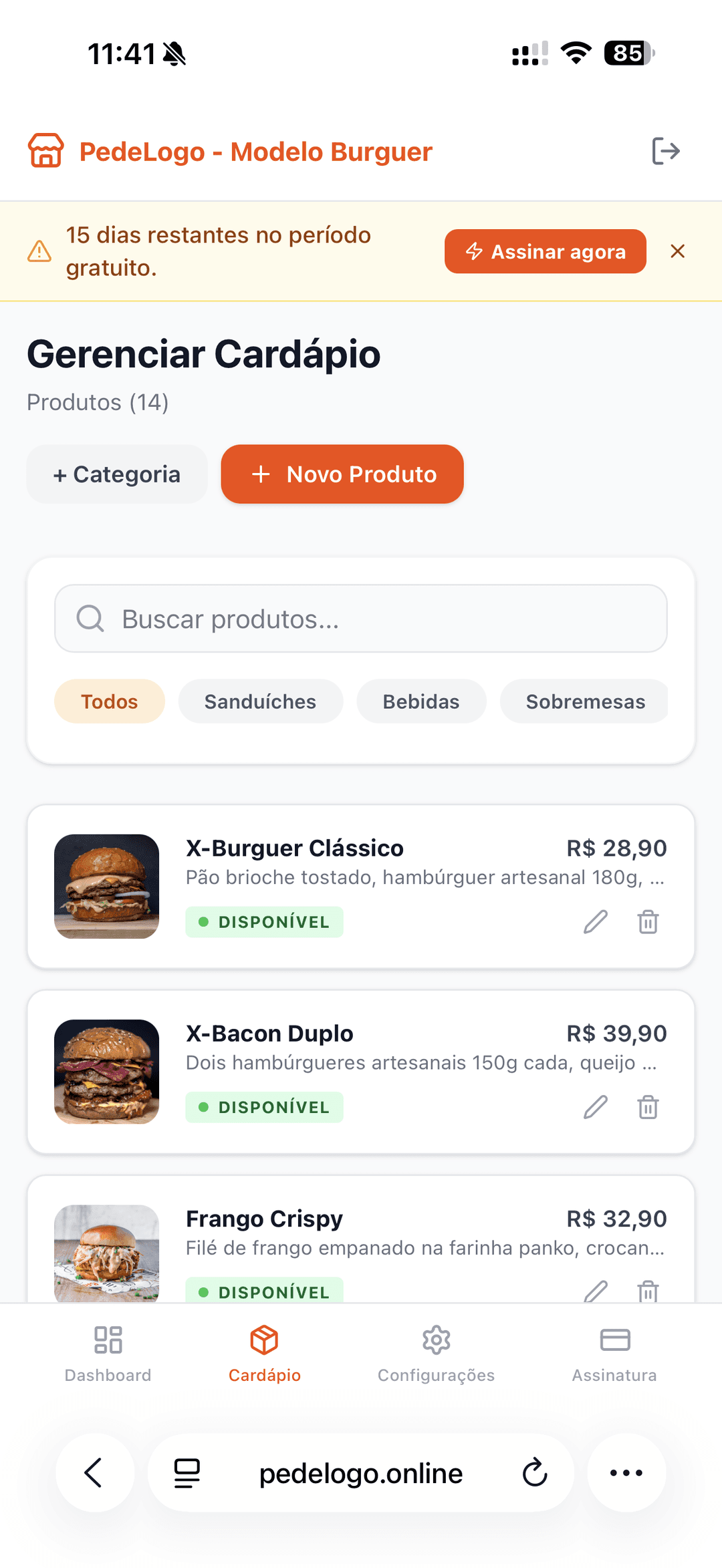Image resolution: width=722 pixels, height=1568 pixels.
Task: Toggle DISPONÍVEL status on X-Bacon Duplo
Action: (264, 1107)
